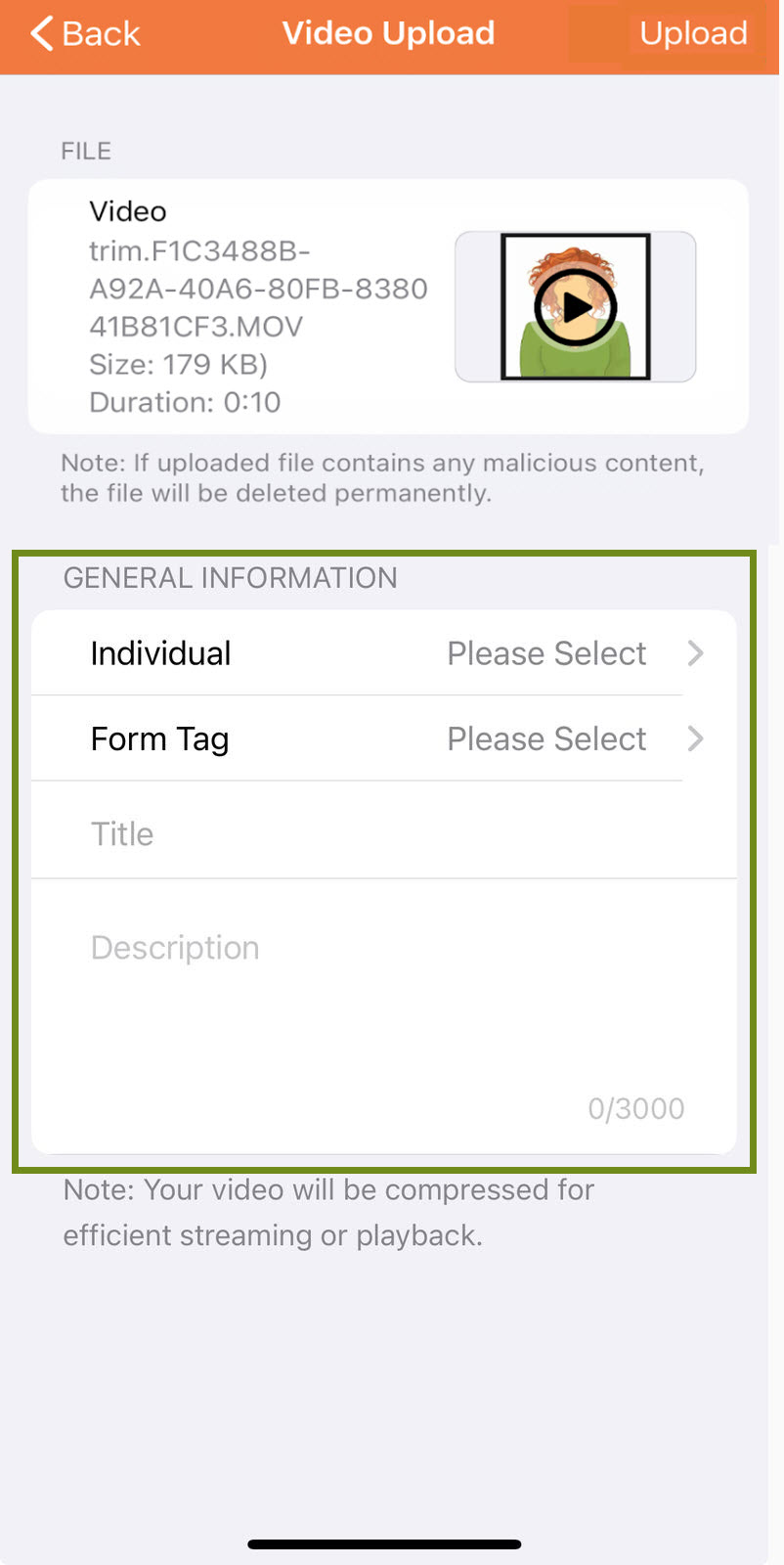Choose a Form Tag

[383, 738]
